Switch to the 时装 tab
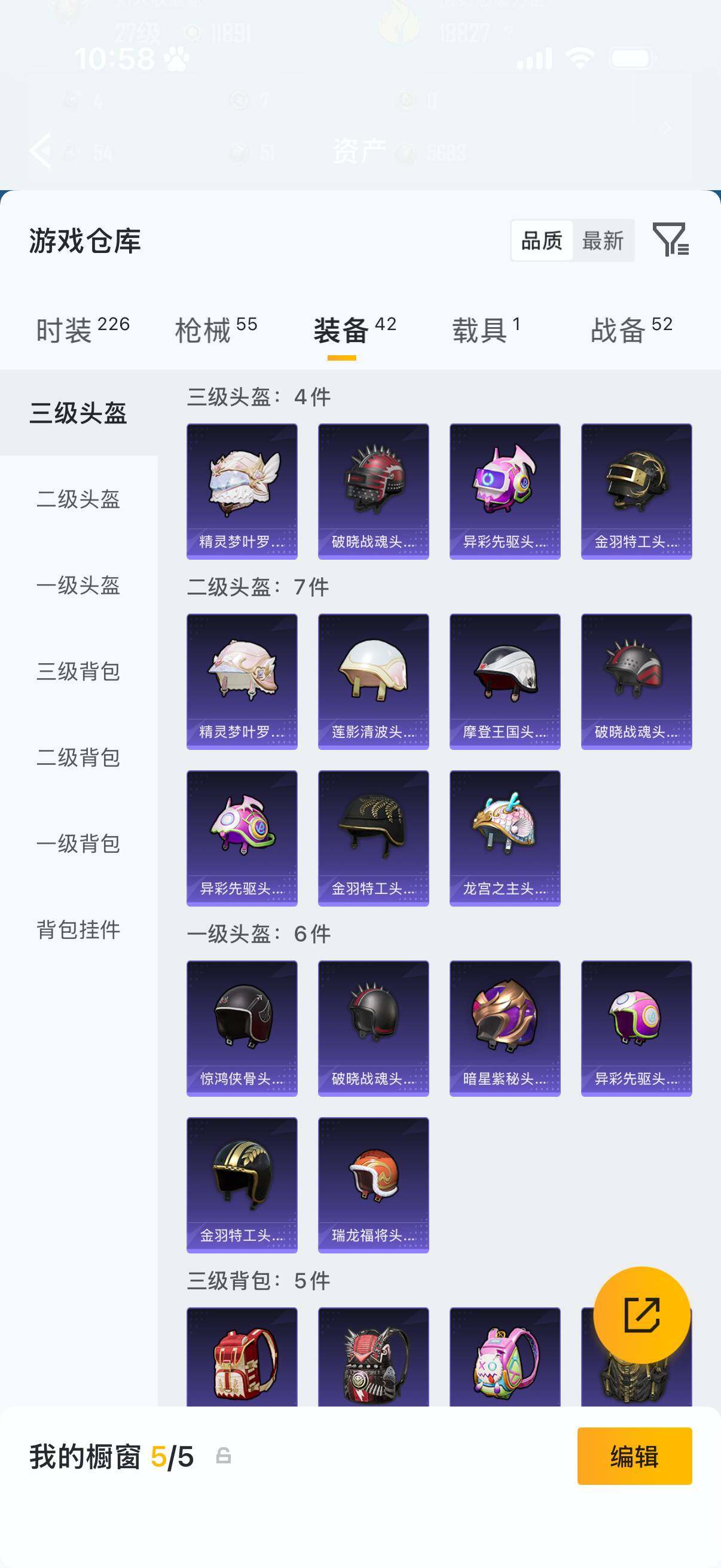721x1568 pixels. [83, 331]
